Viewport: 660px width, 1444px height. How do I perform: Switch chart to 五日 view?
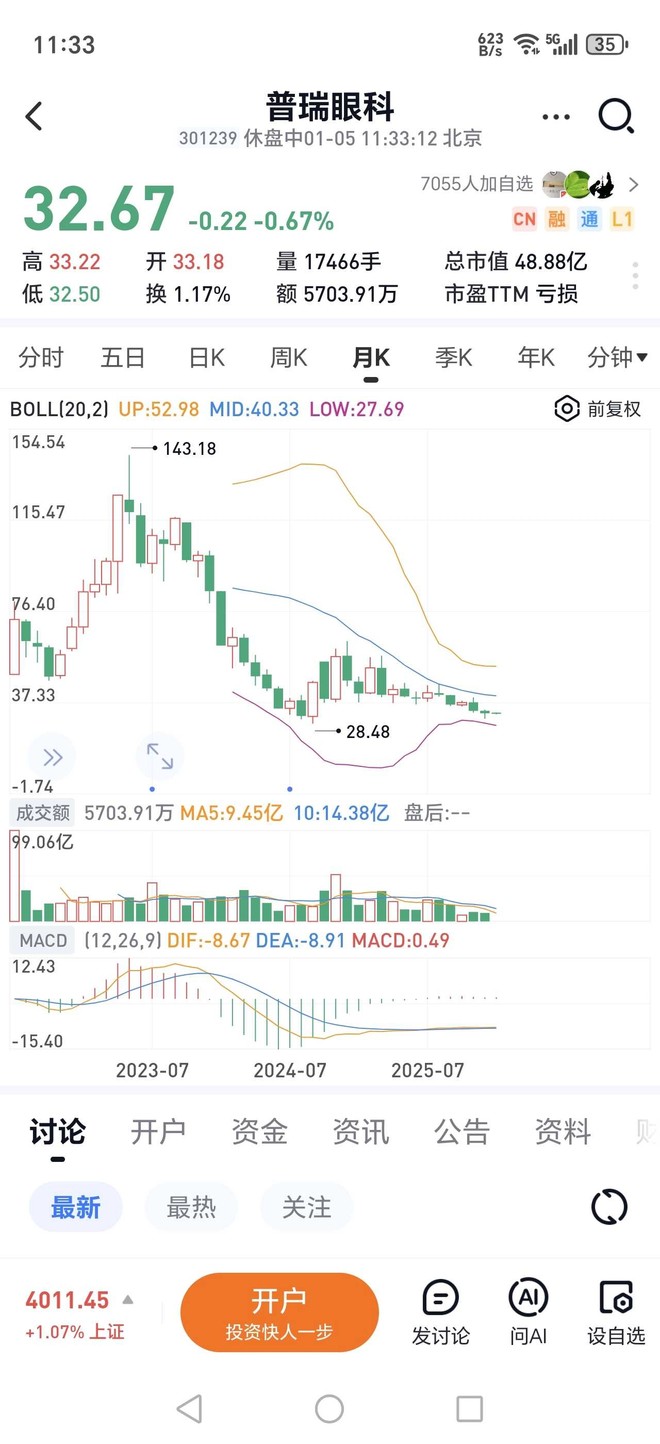(x=123, y=357)
